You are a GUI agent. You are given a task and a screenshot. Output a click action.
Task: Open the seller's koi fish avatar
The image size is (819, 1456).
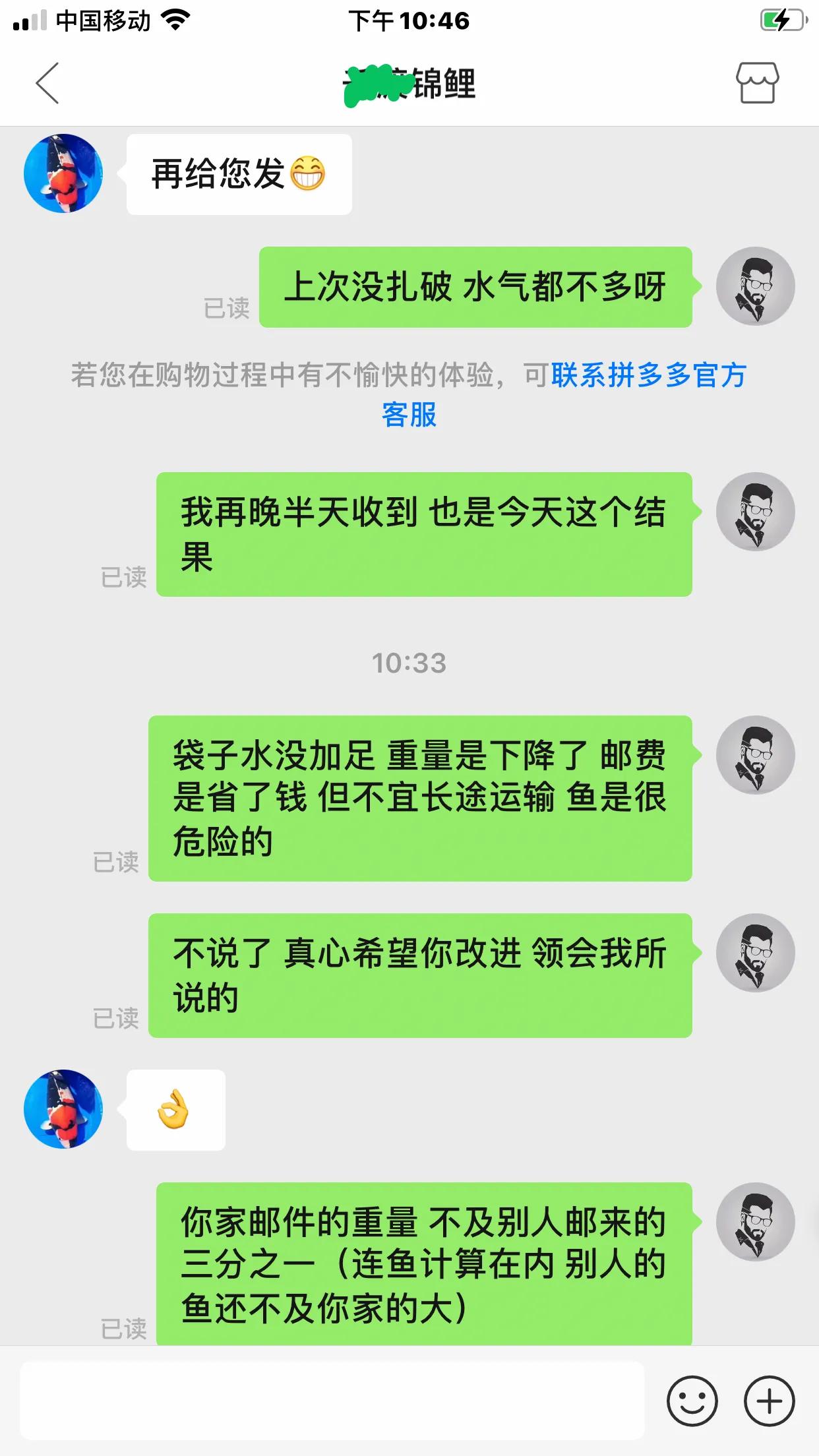pos(63,173)
